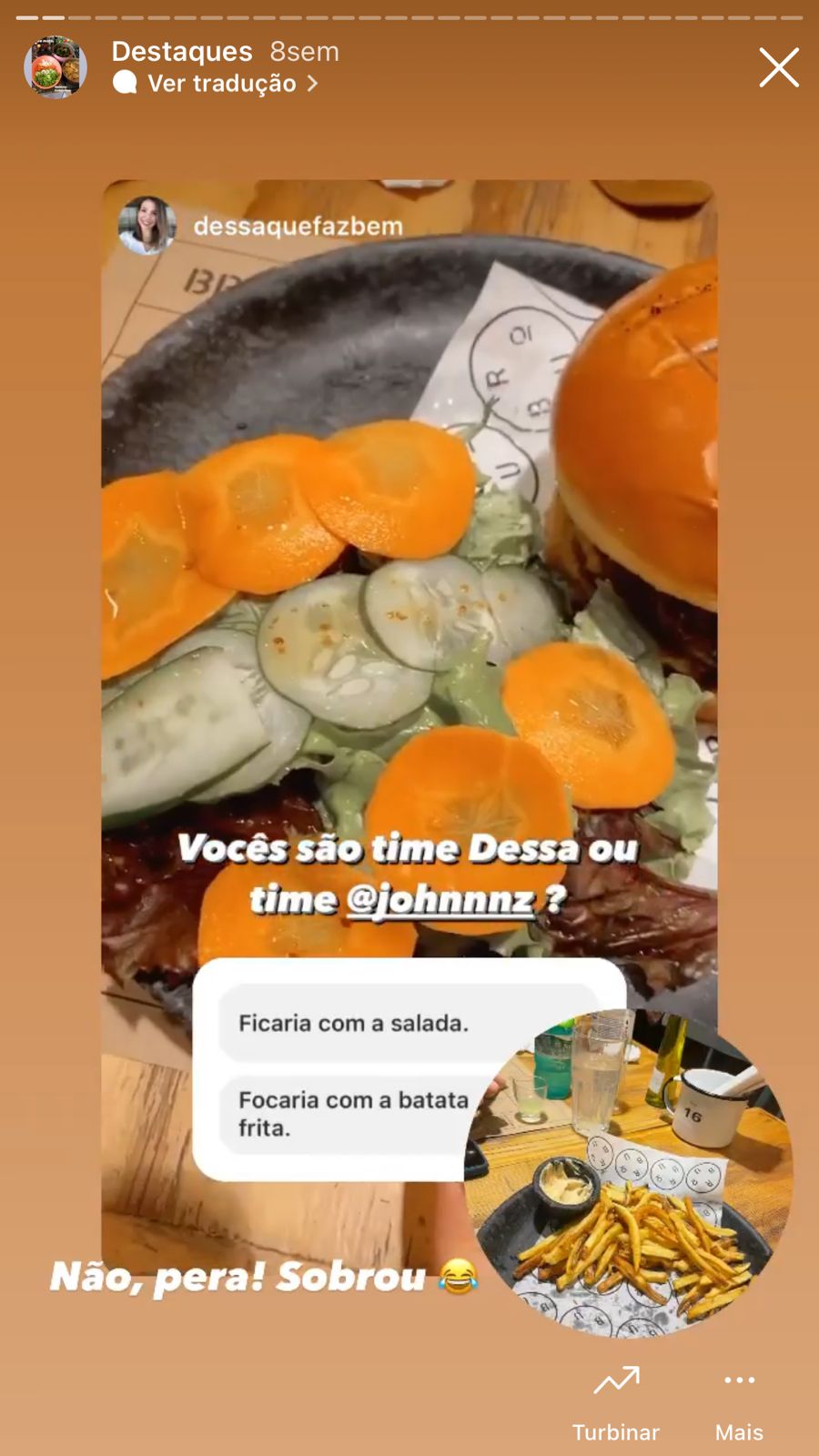Tap Ver tradução to translate story
The height and width of the screenshot is (1456, 819).
tap(222, 84)
